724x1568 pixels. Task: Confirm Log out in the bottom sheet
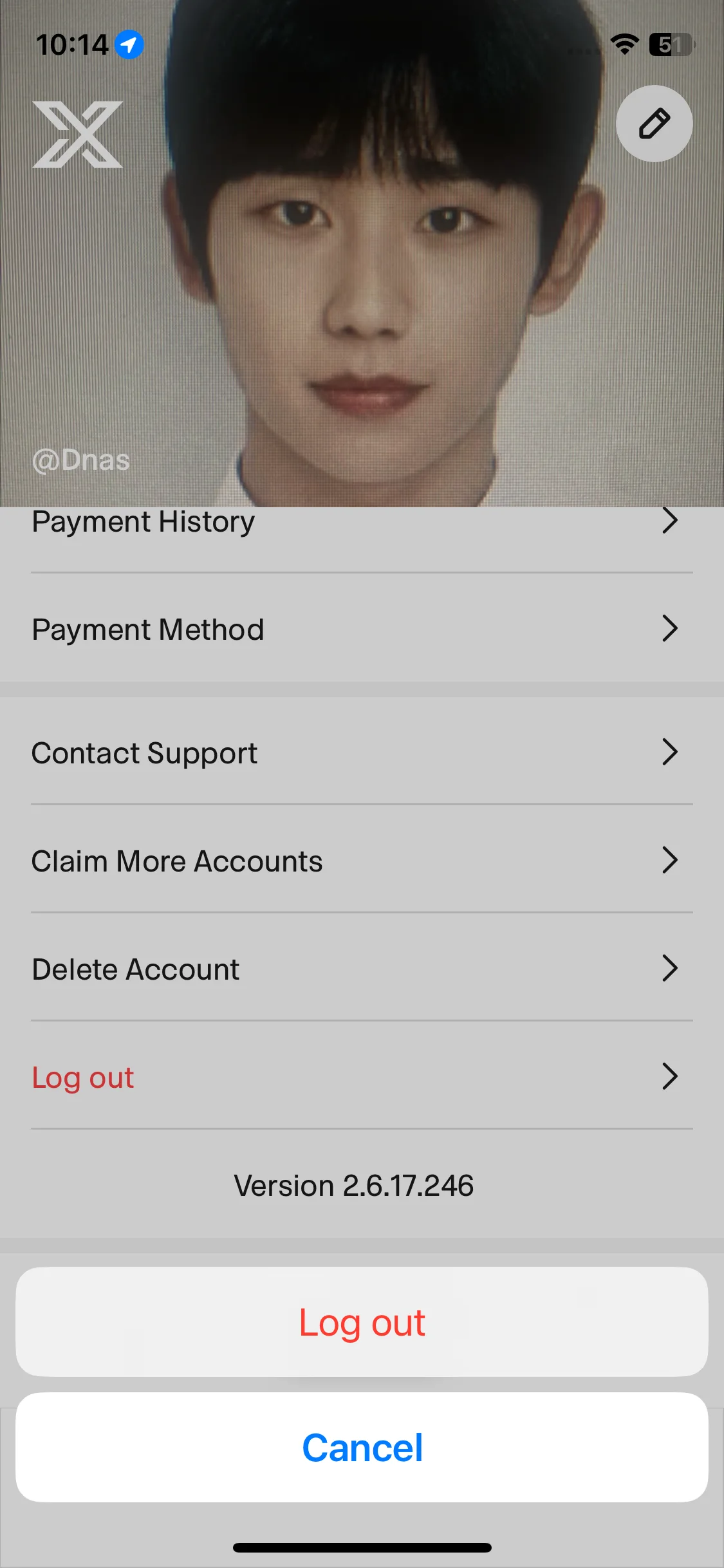[x=362, y=1323]
